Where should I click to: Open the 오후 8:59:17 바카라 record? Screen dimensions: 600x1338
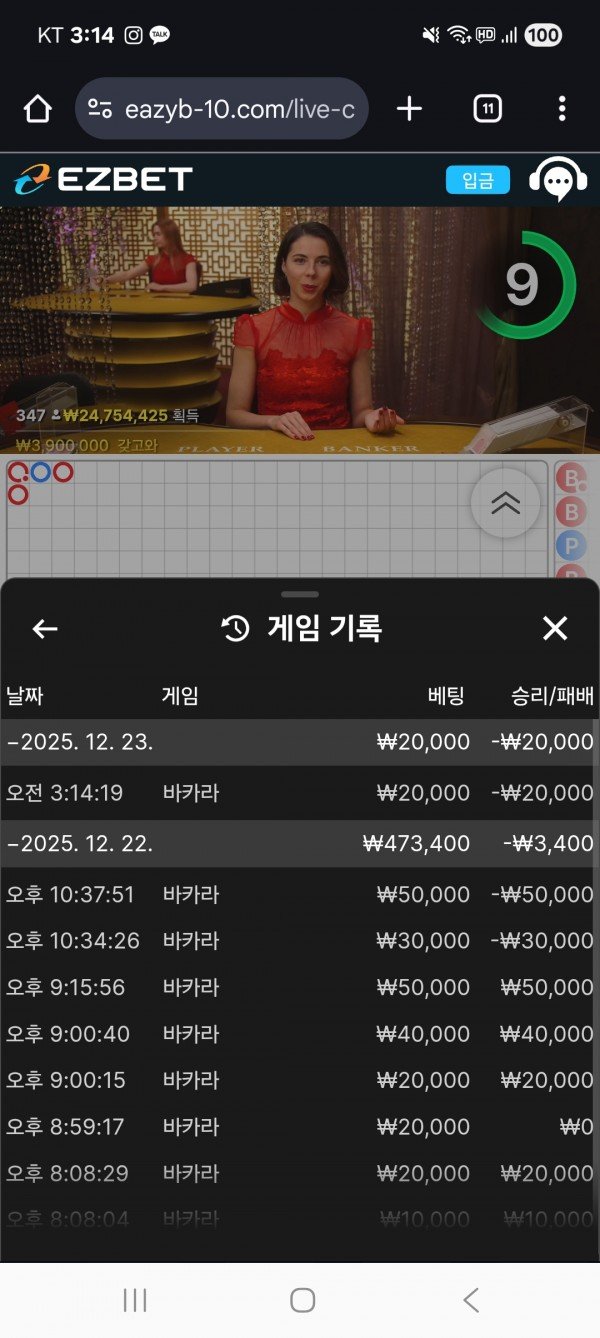[x=300, y=1127]
